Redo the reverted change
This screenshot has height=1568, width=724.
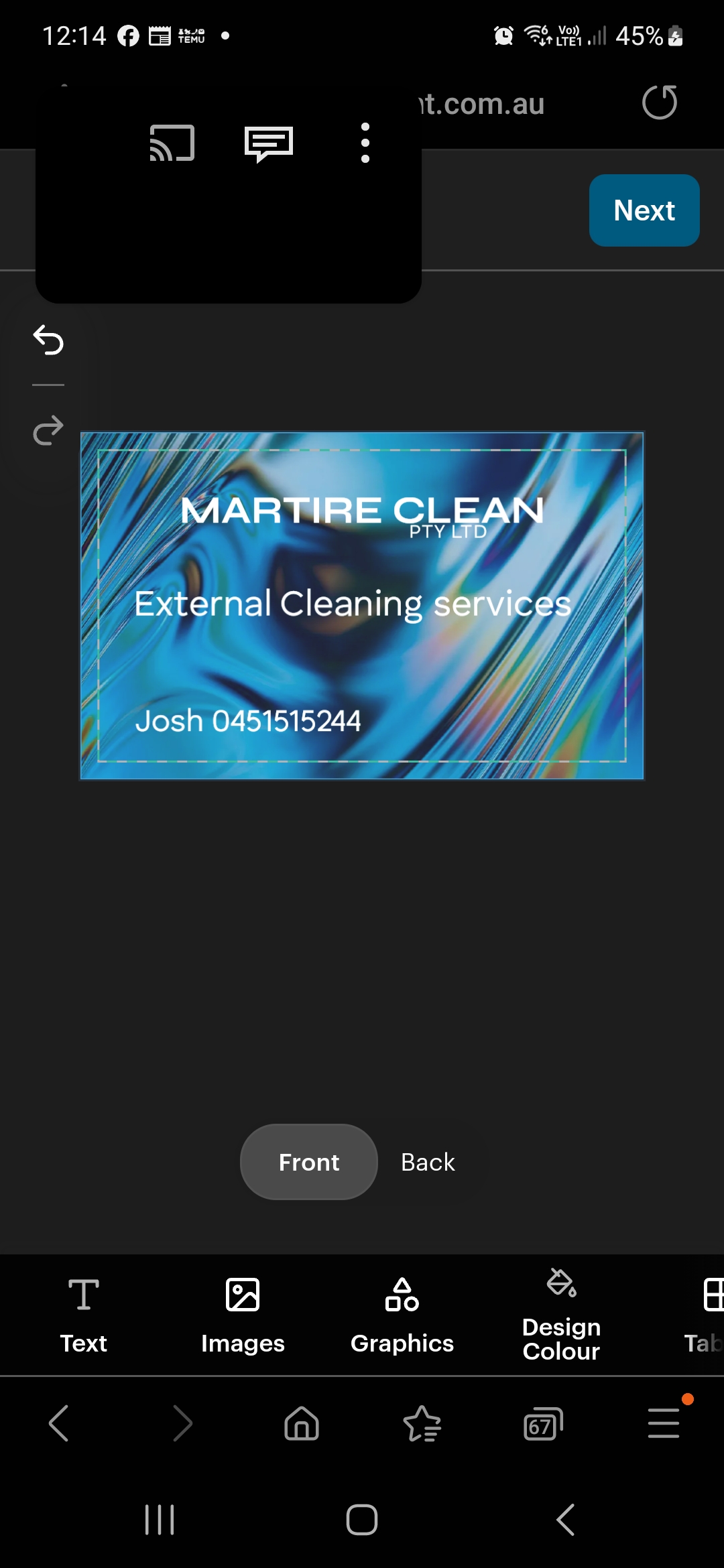(x=48, y=430)
